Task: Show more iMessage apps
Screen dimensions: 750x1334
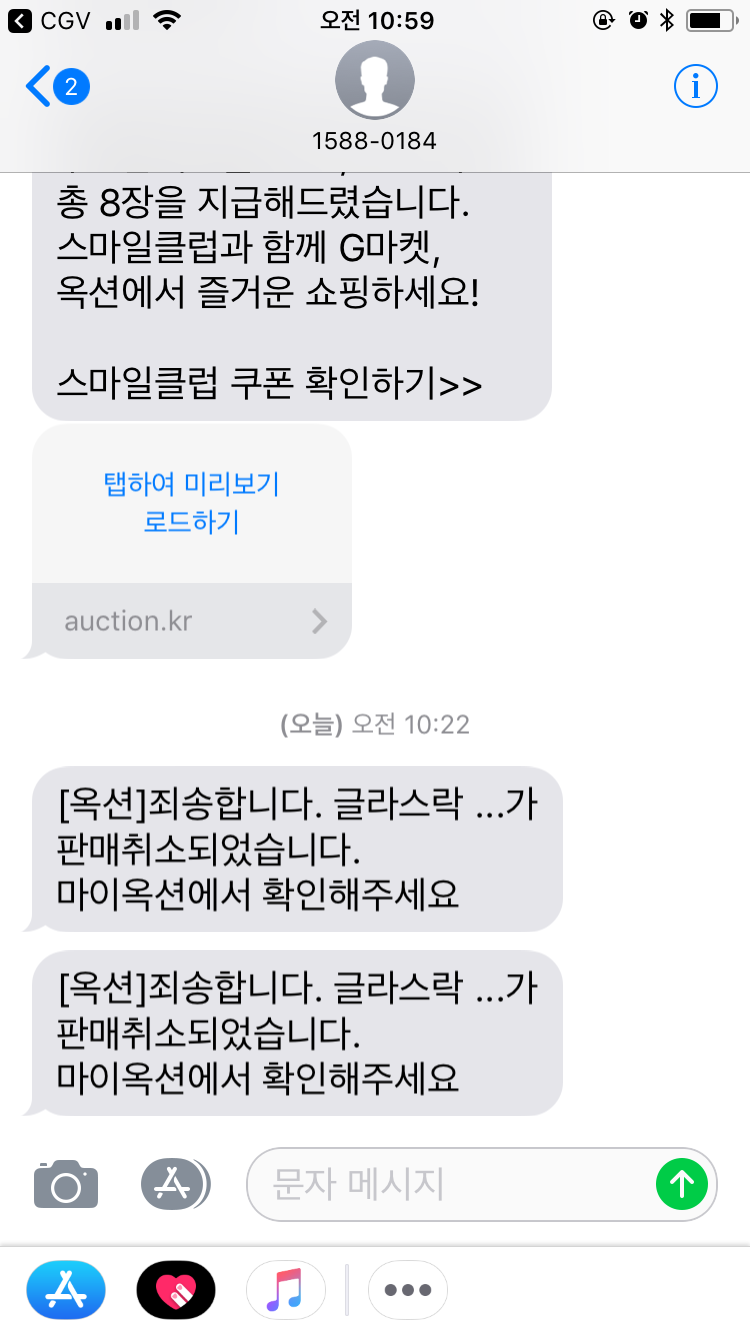Action: [x=407, y=1291]
